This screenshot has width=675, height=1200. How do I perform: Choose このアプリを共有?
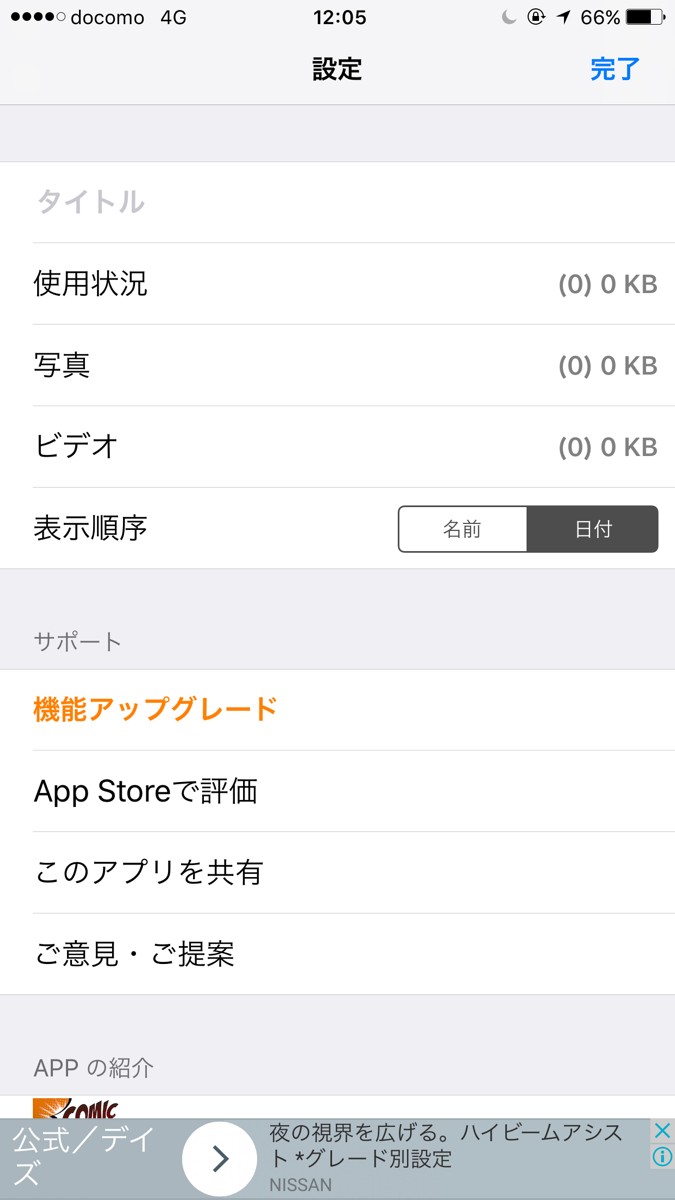click(148, 873)
